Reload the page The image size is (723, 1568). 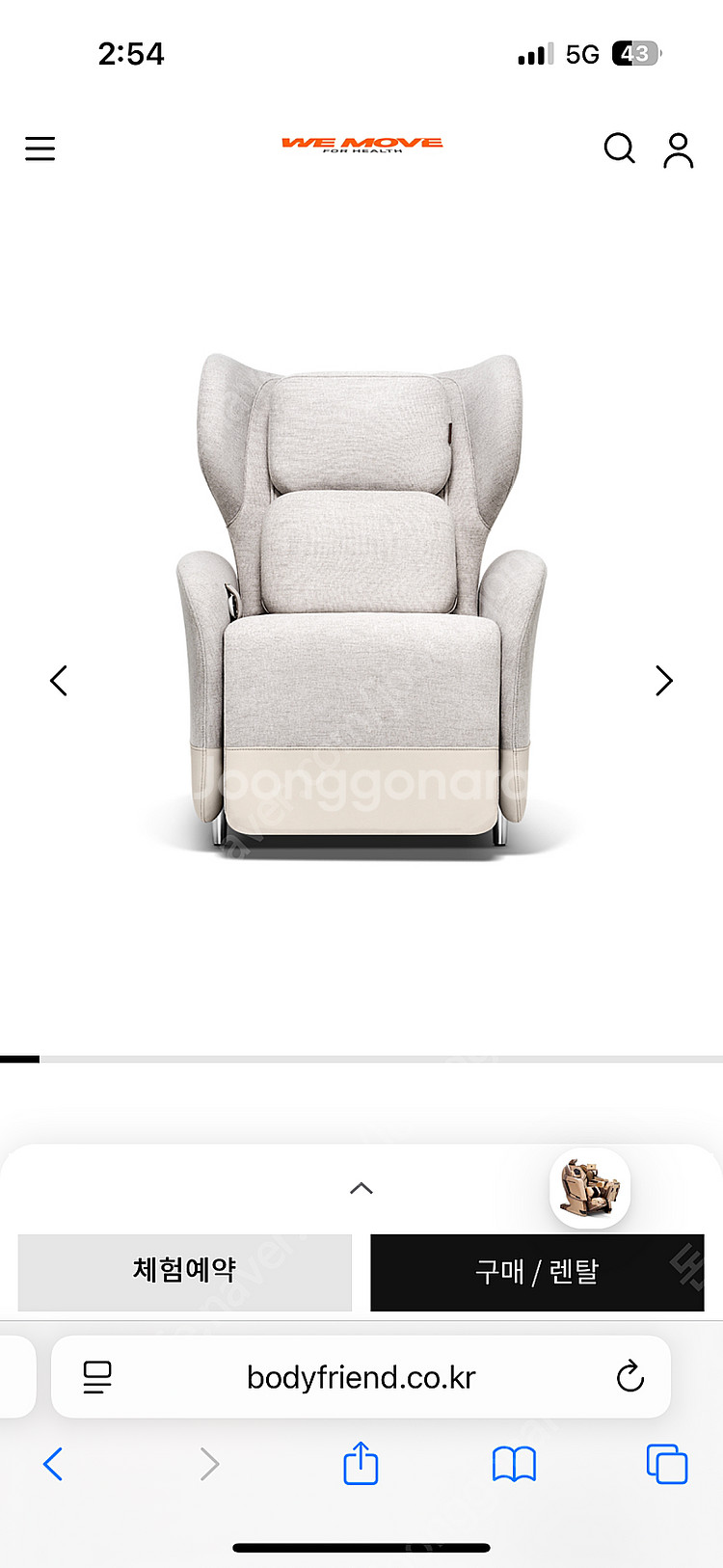[x=629, y=1377]
